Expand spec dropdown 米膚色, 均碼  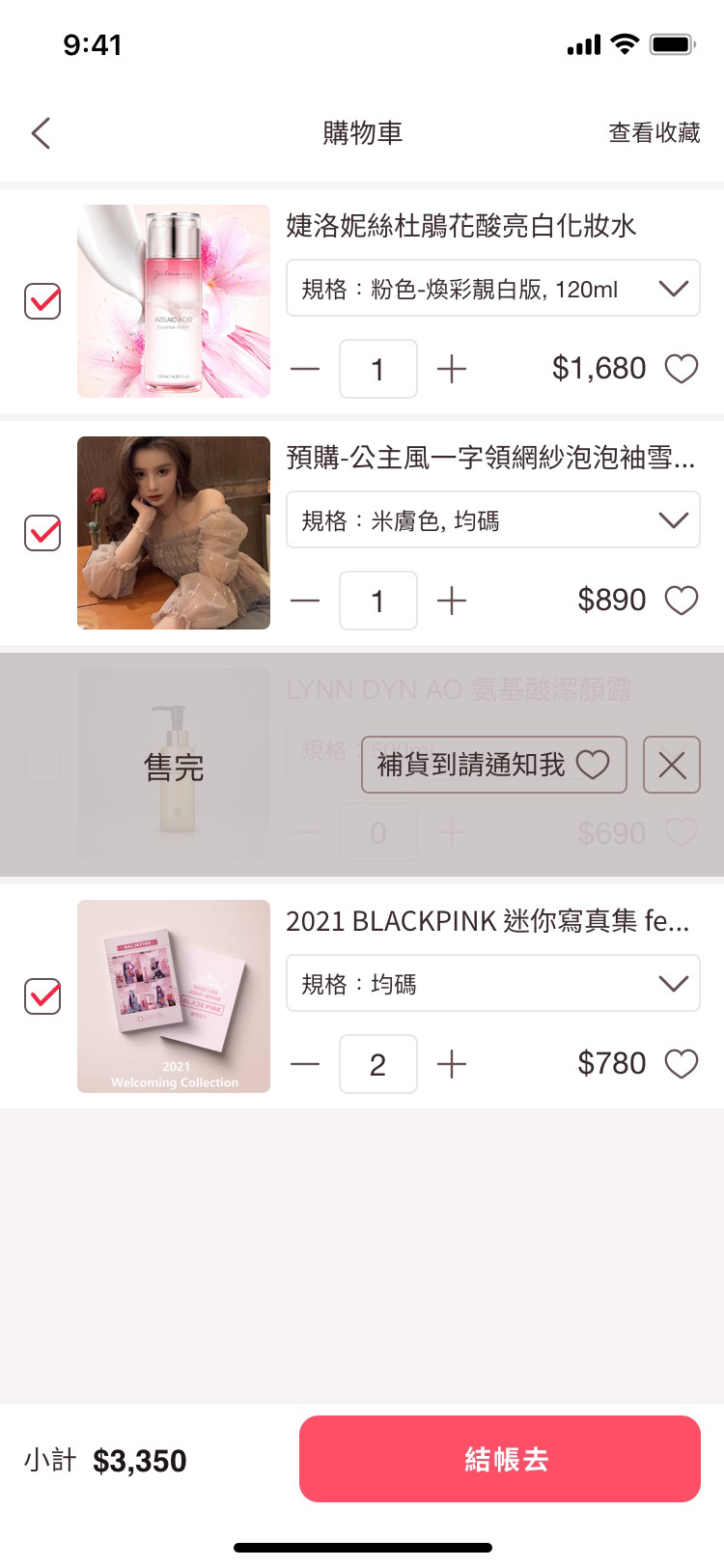click(x=492, y=520)
